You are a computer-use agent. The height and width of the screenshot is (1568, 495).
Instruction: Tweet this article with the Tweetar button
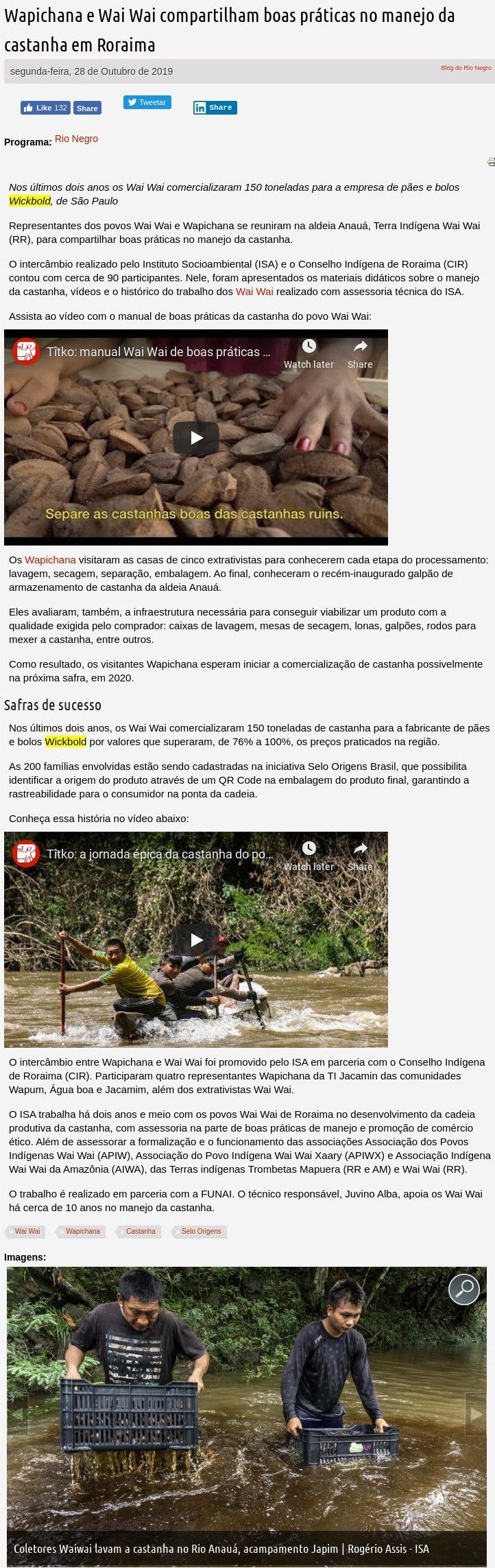pos(147,102)
